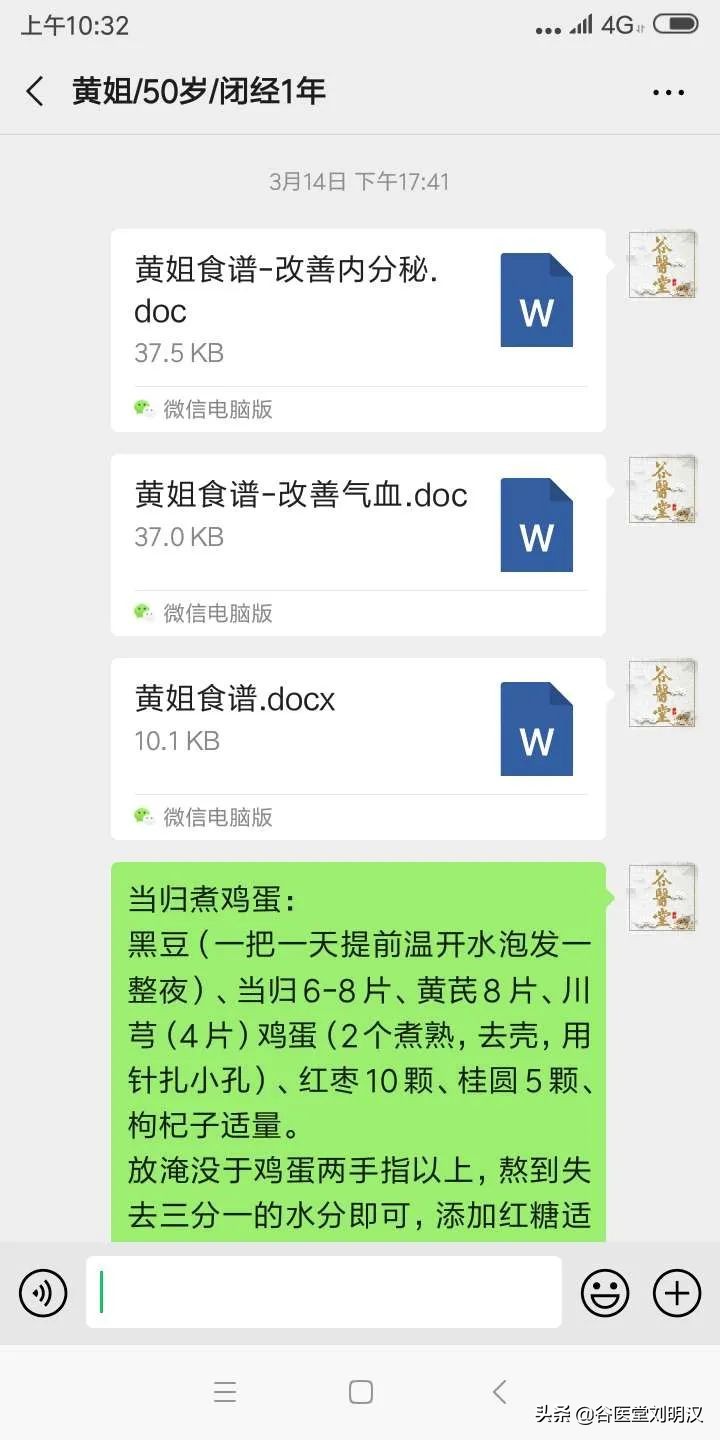Open the chat options via the three-dot menu

pyautogui.click(x=666, y=91)
